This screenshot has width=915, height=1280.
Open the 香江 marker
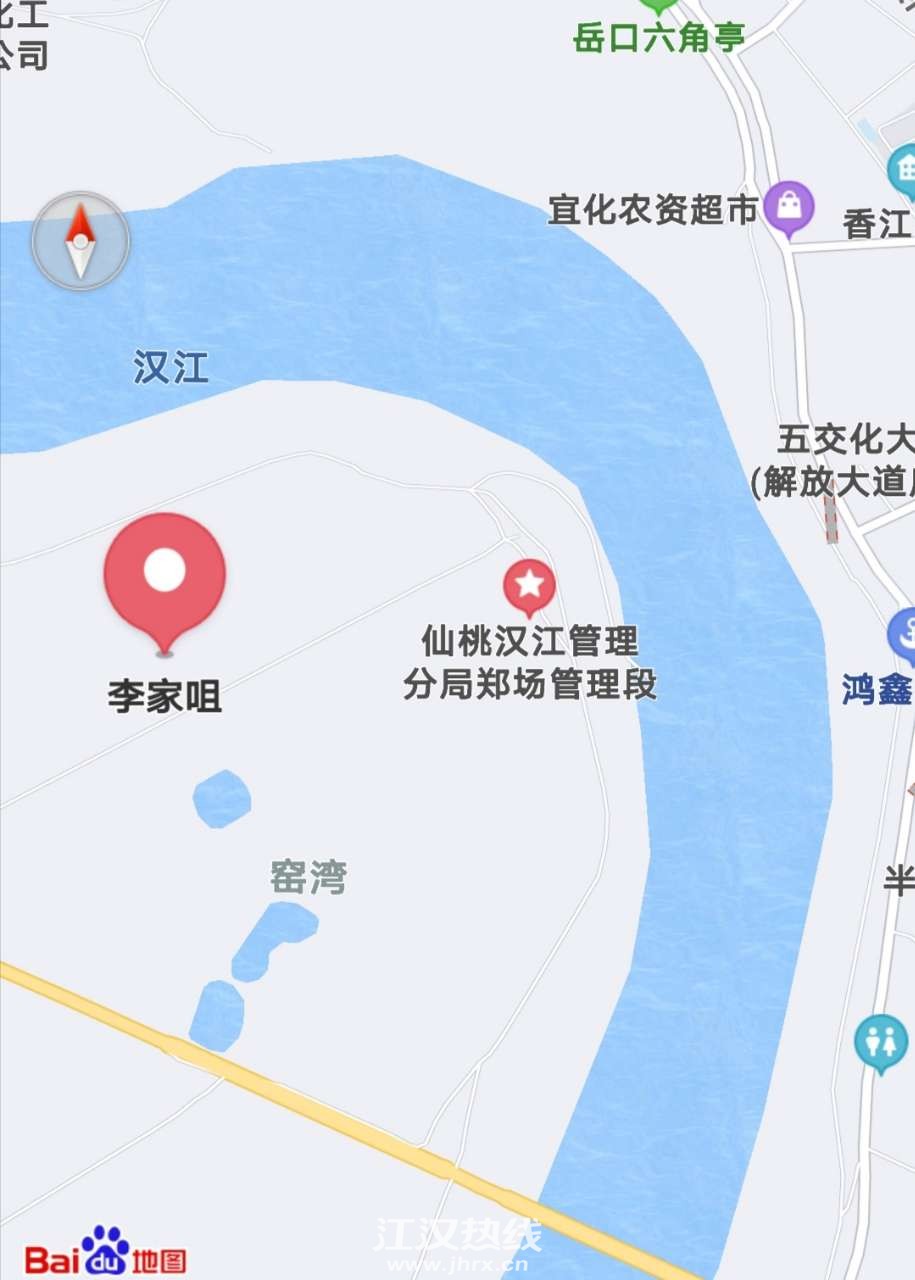pos(903,172)
